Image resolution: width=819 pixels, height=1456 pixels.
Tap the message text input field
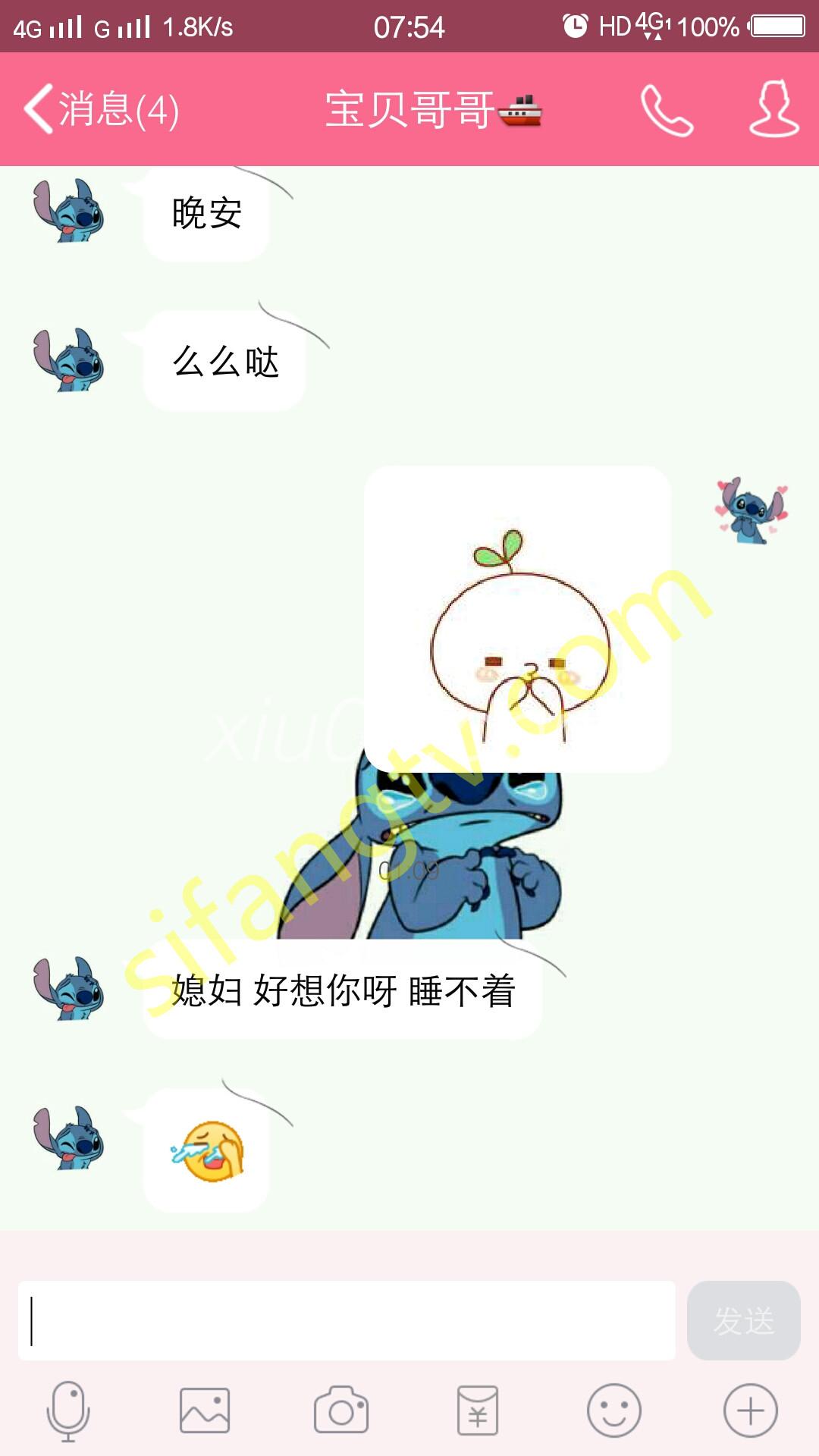tap(347, 1320)
